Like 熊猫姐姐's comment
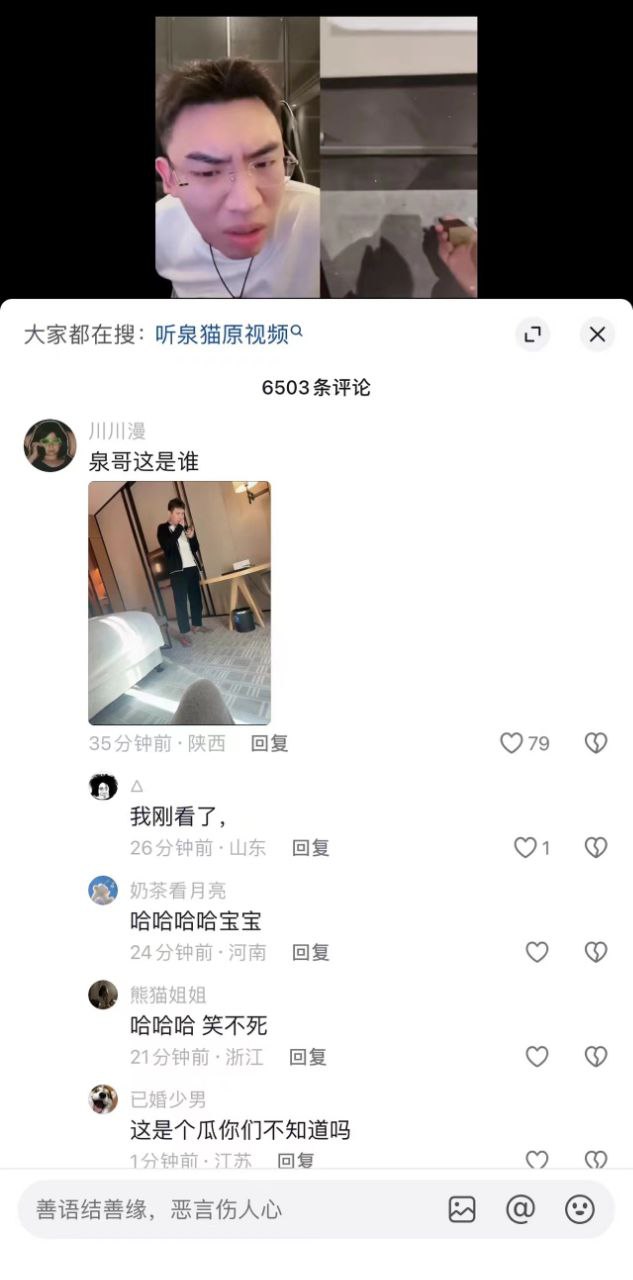 click(x=537, y=1056)
